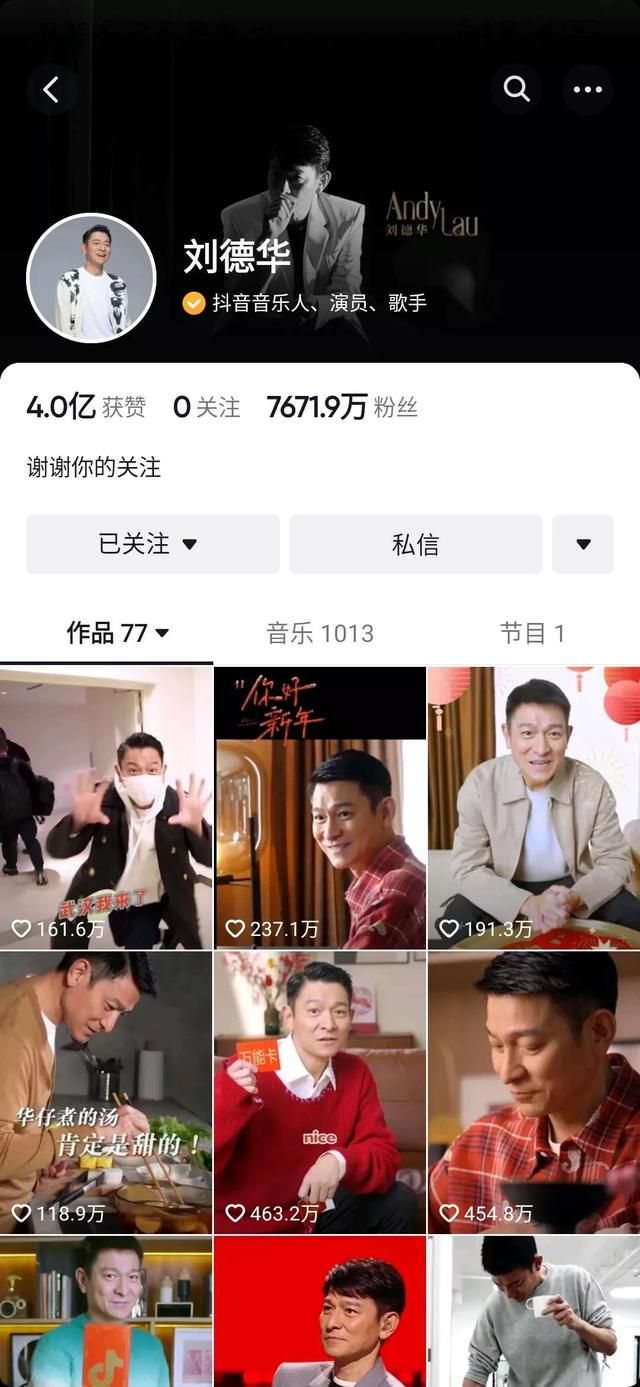Open the video with 161.6万 likes

point(106,808)
